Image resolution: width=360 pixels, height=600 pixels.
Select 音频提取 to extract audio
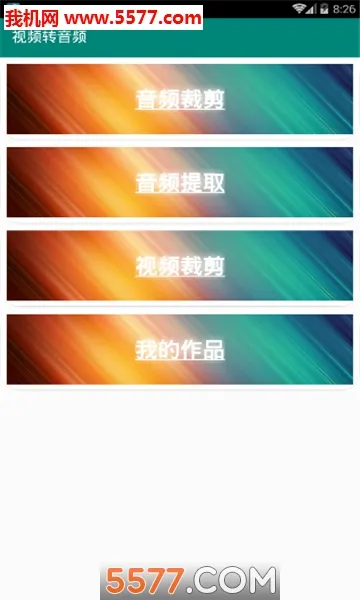[x=180, y=182]
